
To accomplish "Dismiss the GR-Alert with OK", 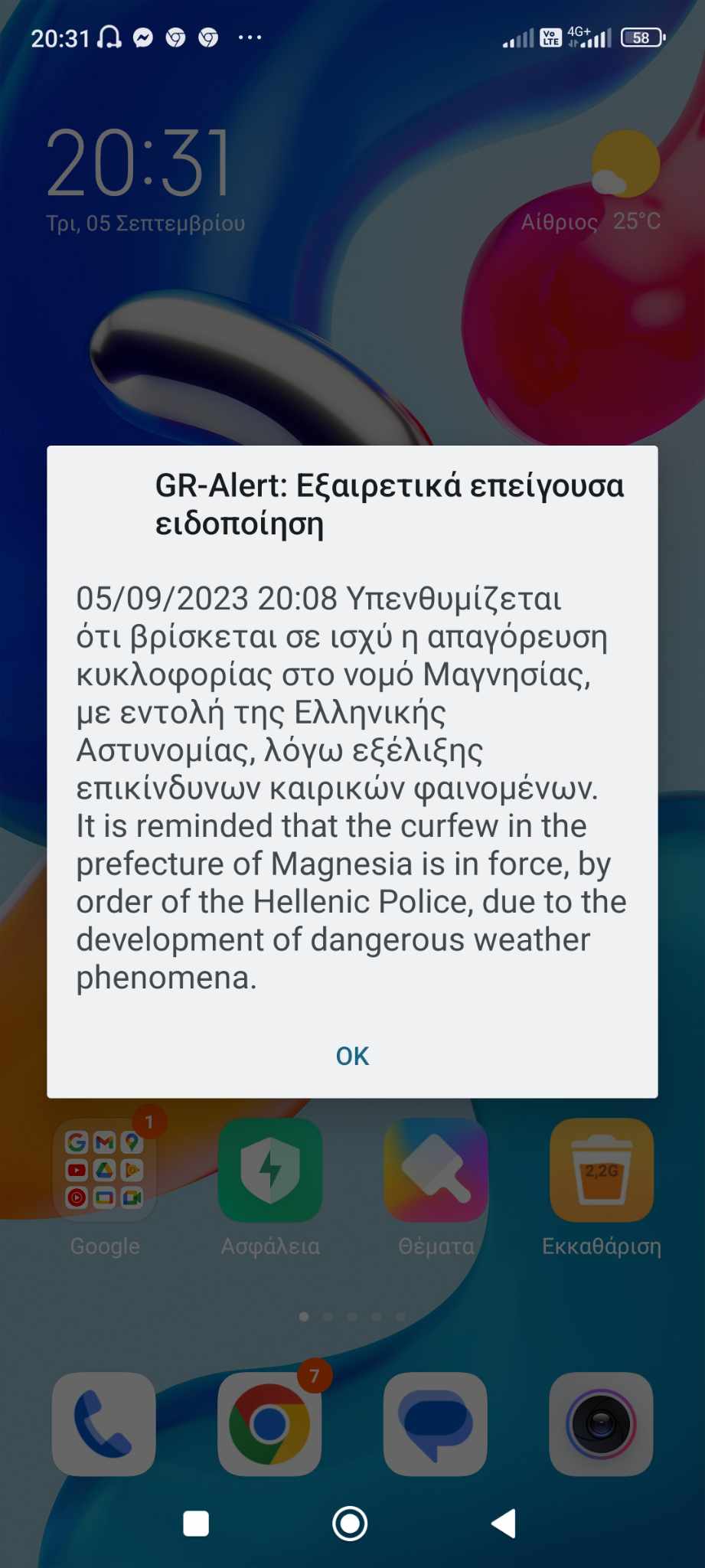I will (x=352, y=1056).
